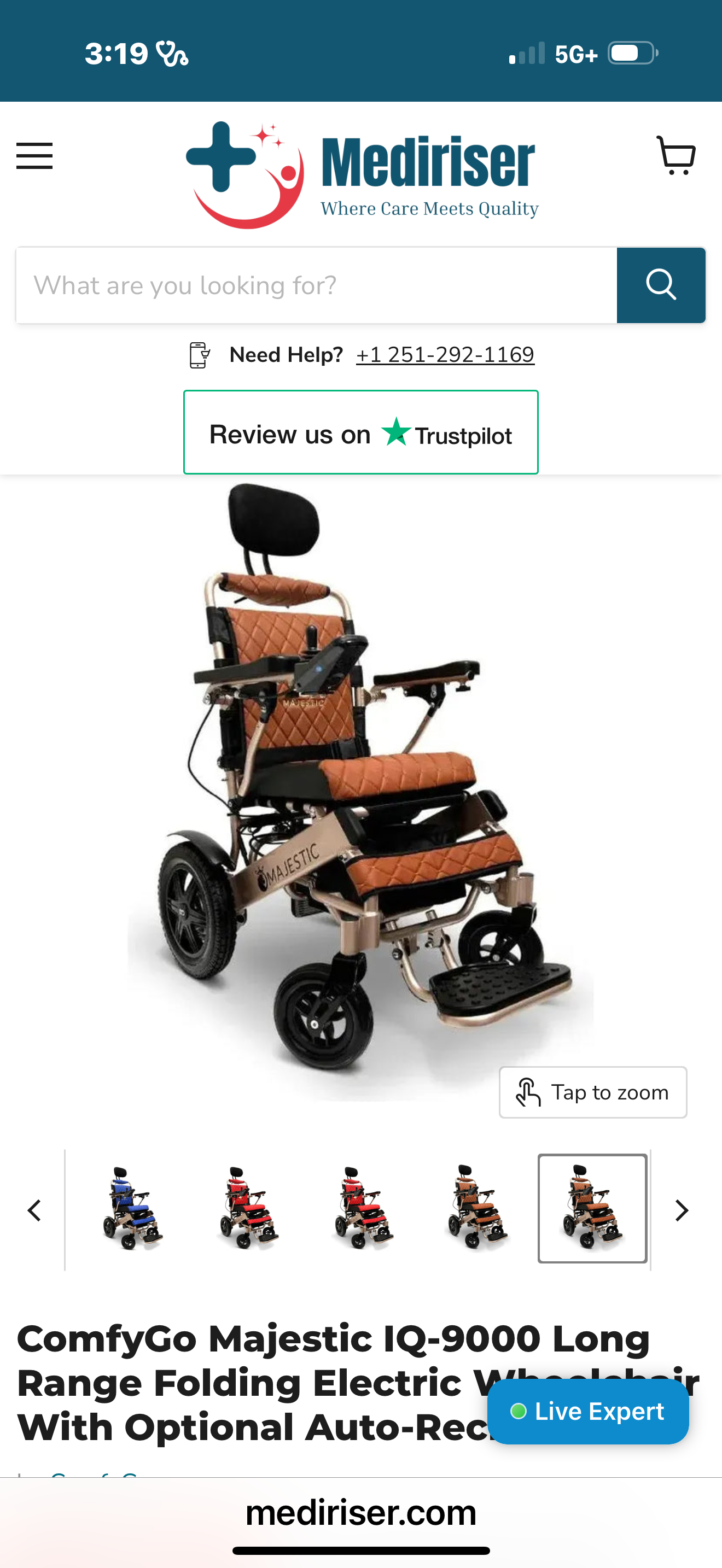Screen dimensions: 722x1568
Task: Select the blue wheelchair thumbnail
Action: [132, 1208]
